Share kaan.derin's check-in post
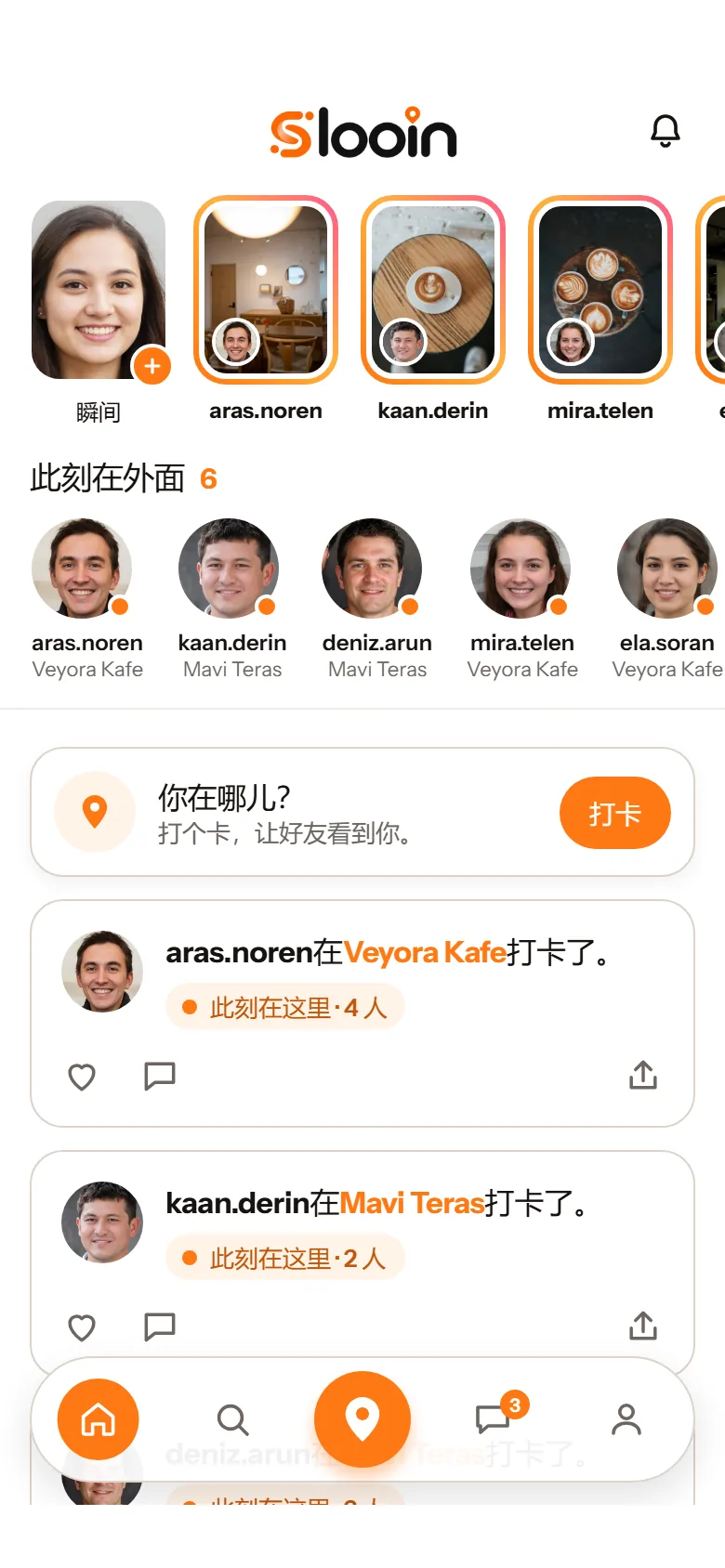This screenshot has width=725, height=1568. tap(643, 1326)
